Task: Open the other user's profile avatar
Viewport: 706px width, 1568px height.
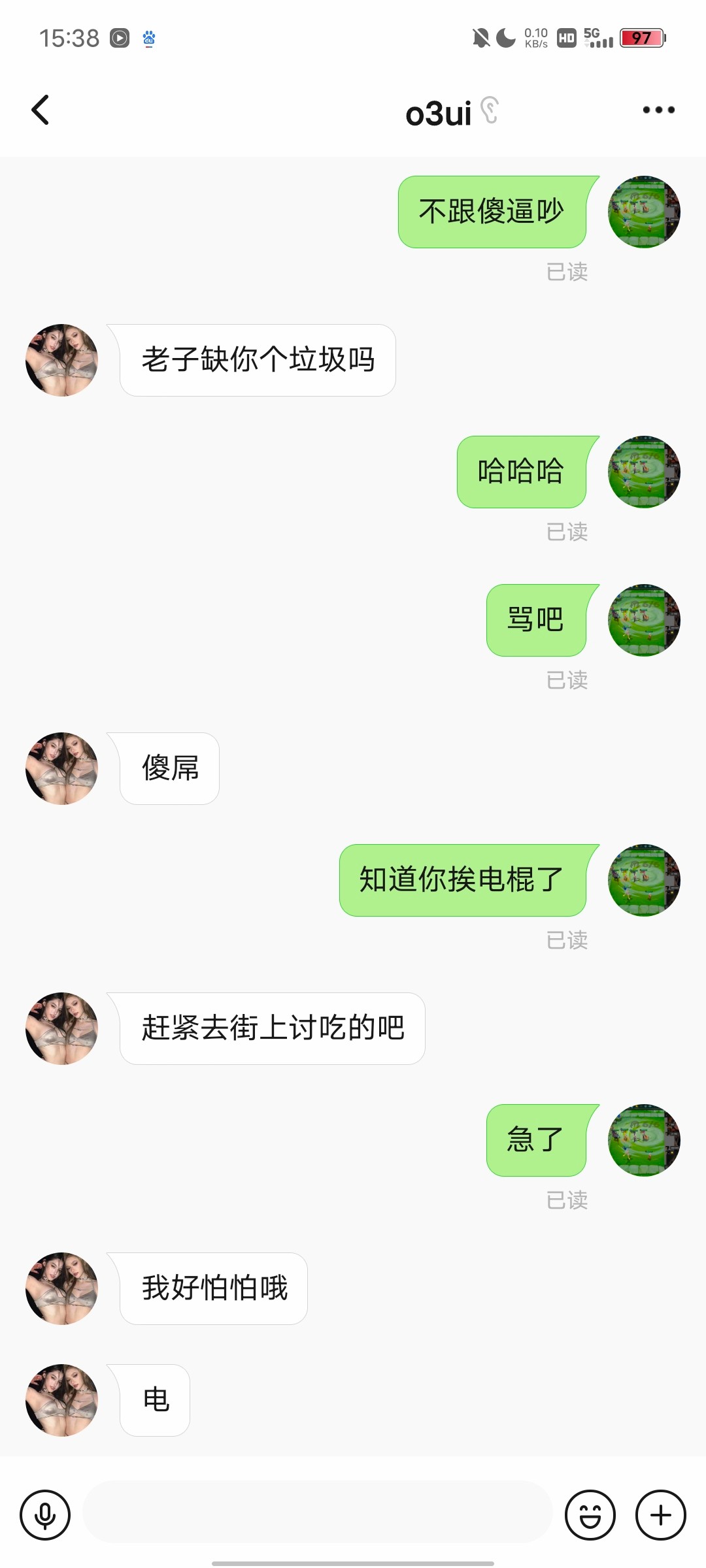Action: pos(61,360)
